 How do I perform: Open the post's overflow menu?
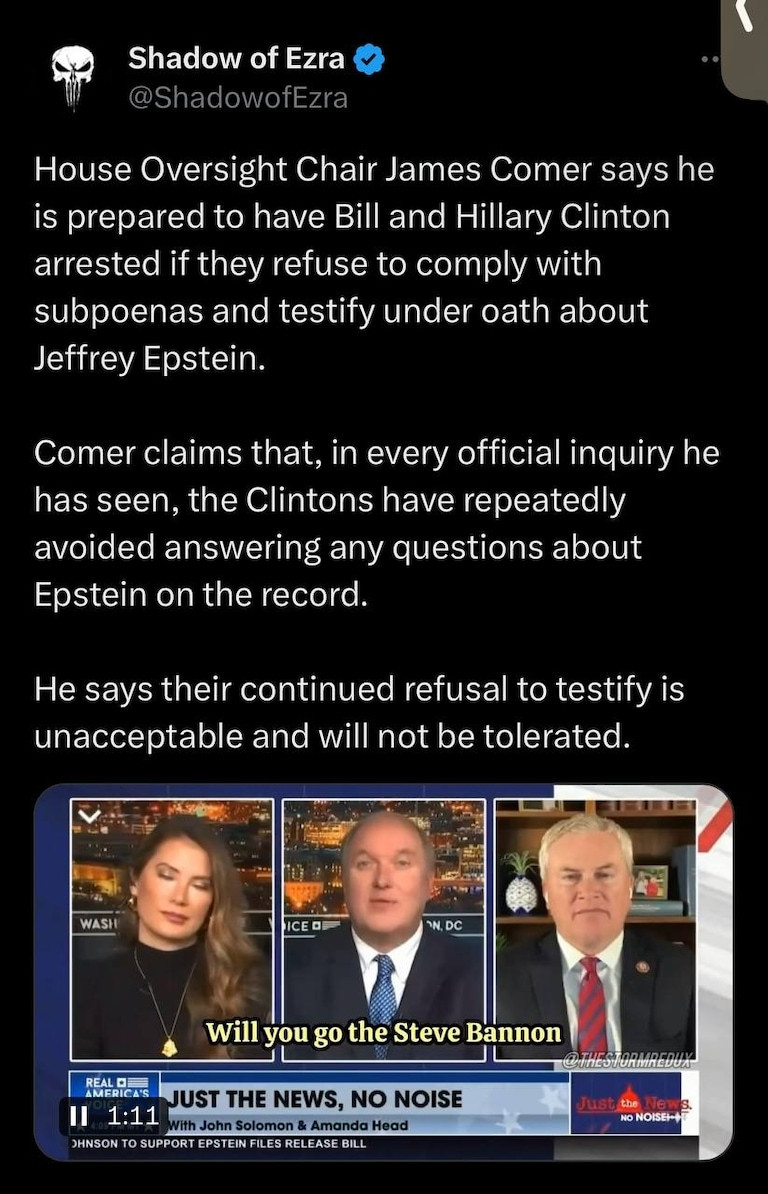pyautogui.click(x=709, y=60)
